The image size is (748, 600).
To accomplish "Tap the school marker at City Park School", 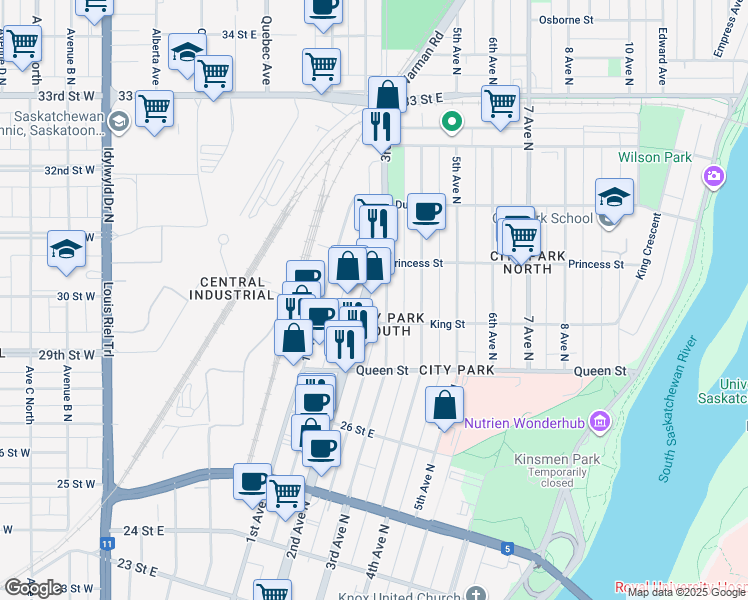I will (x=614, y=198).
